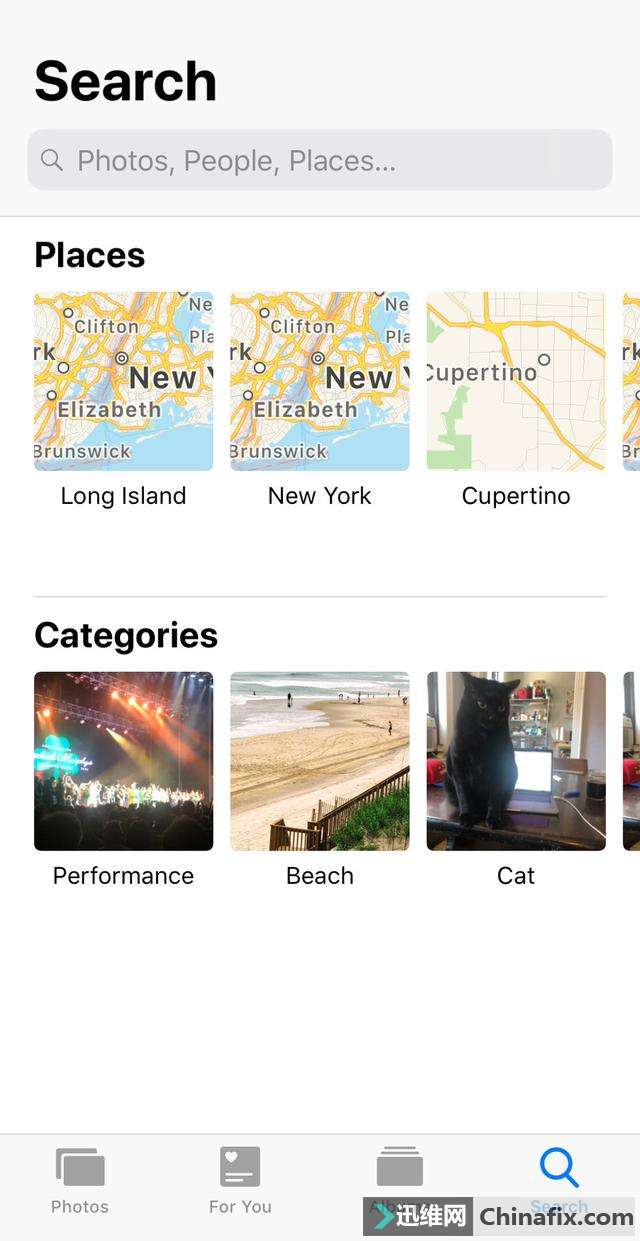This screenshot has height=1241, width=640.
Task: Select the Search tab
Action: 559,1175
